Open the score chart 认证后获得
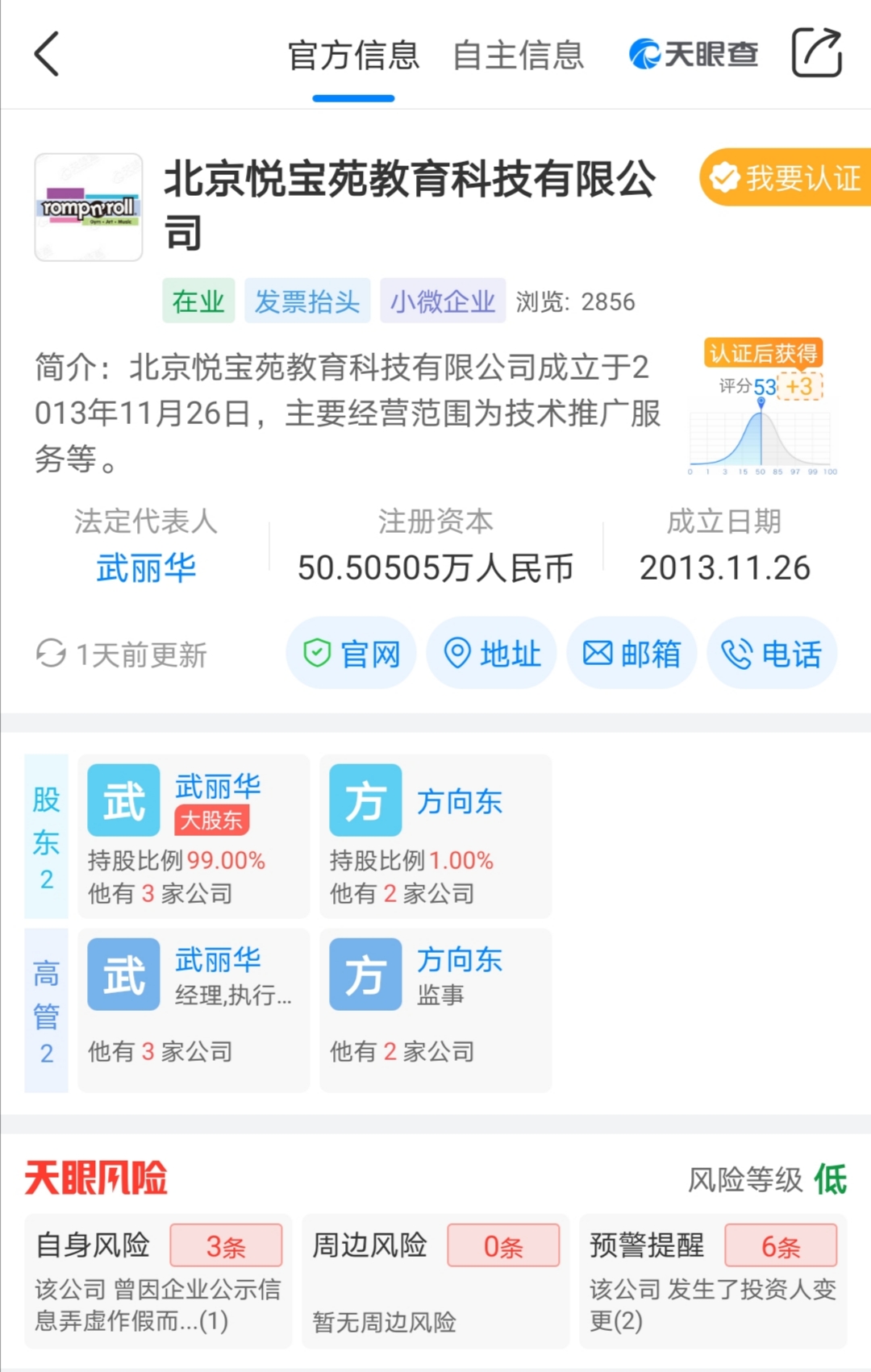The height and width of the screenshot is (1372, 871). (x=763, y=409)
